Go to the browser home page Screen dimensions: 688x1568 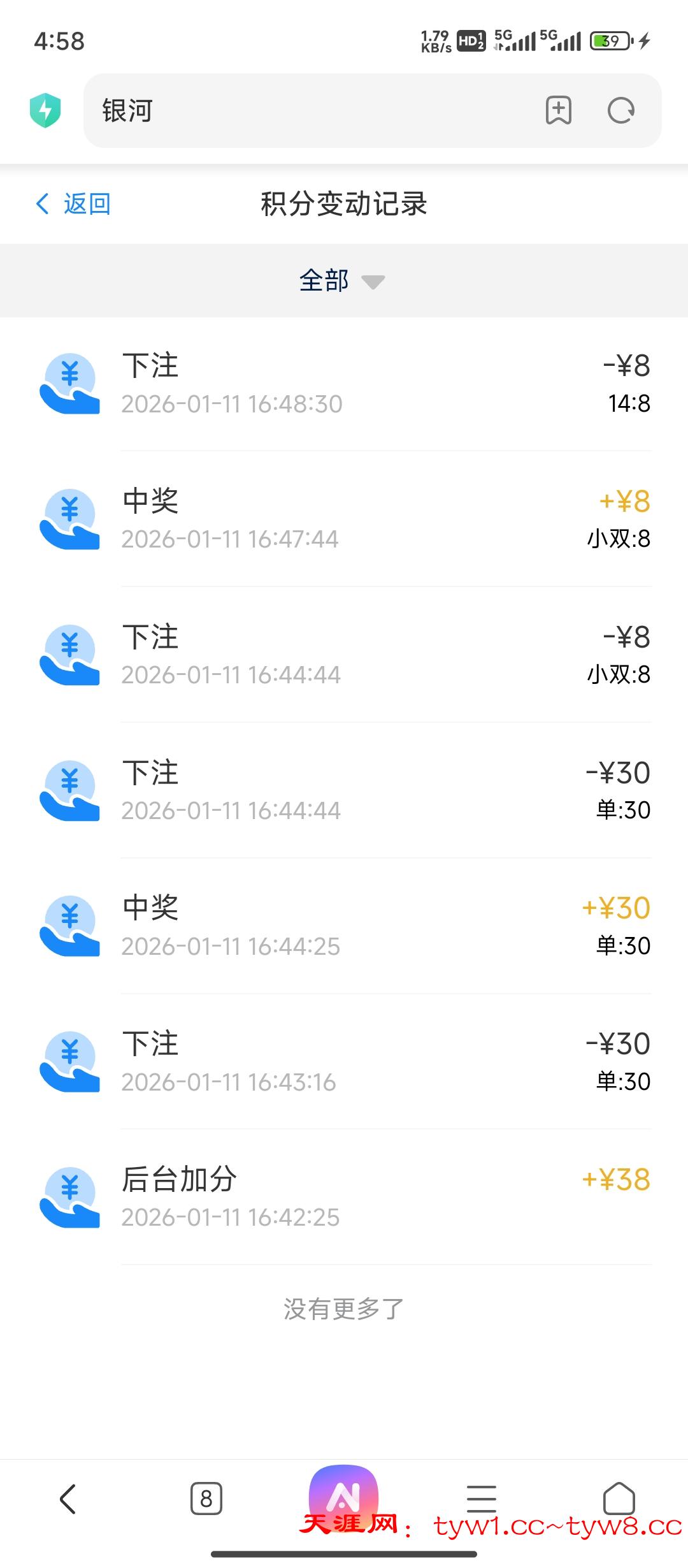coord(619,1498)
